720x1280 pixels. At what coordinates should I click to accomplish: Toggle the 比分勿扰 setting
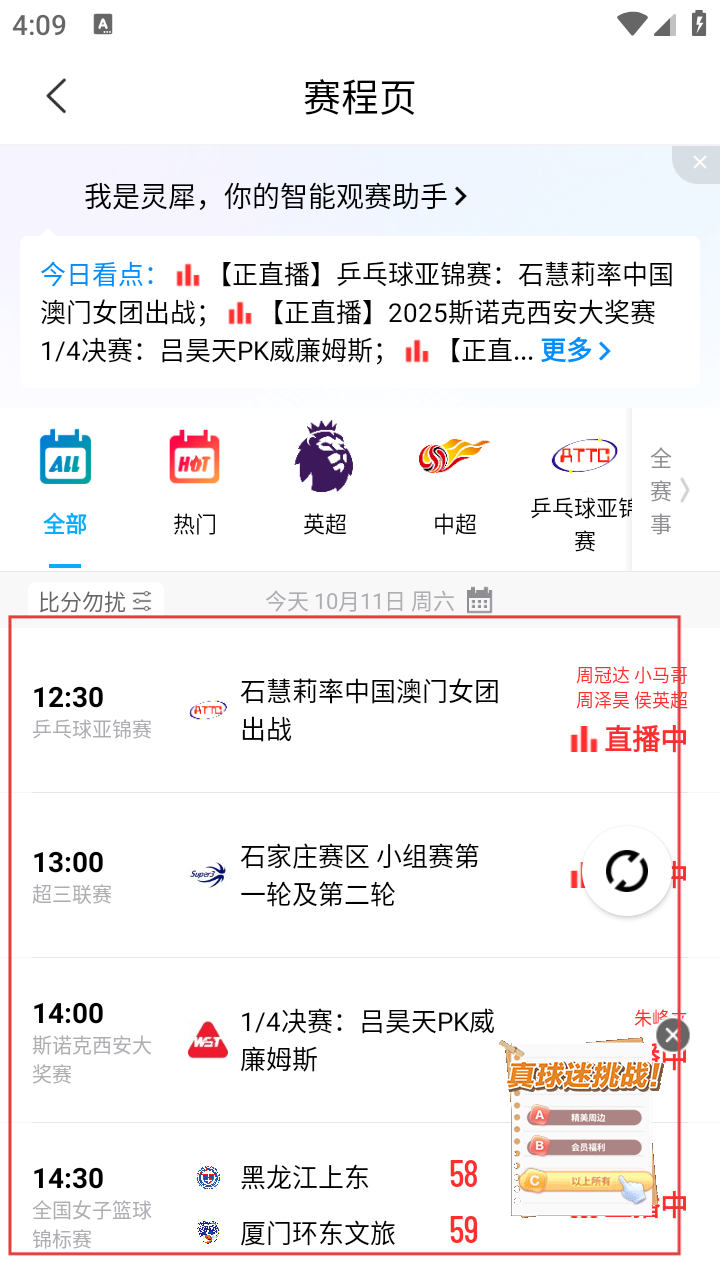point(95,601)
